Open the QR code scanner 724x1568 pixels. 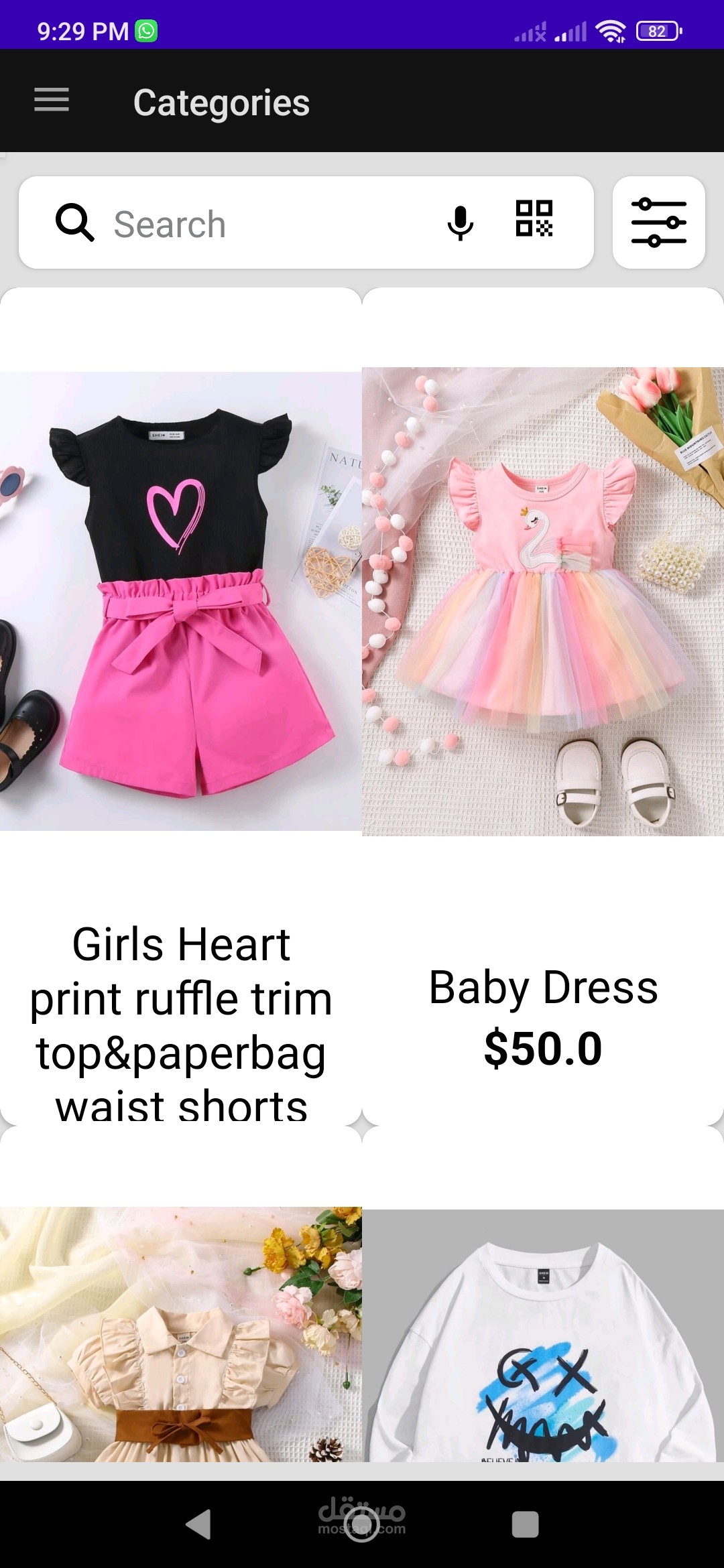[x=534, y=219]
